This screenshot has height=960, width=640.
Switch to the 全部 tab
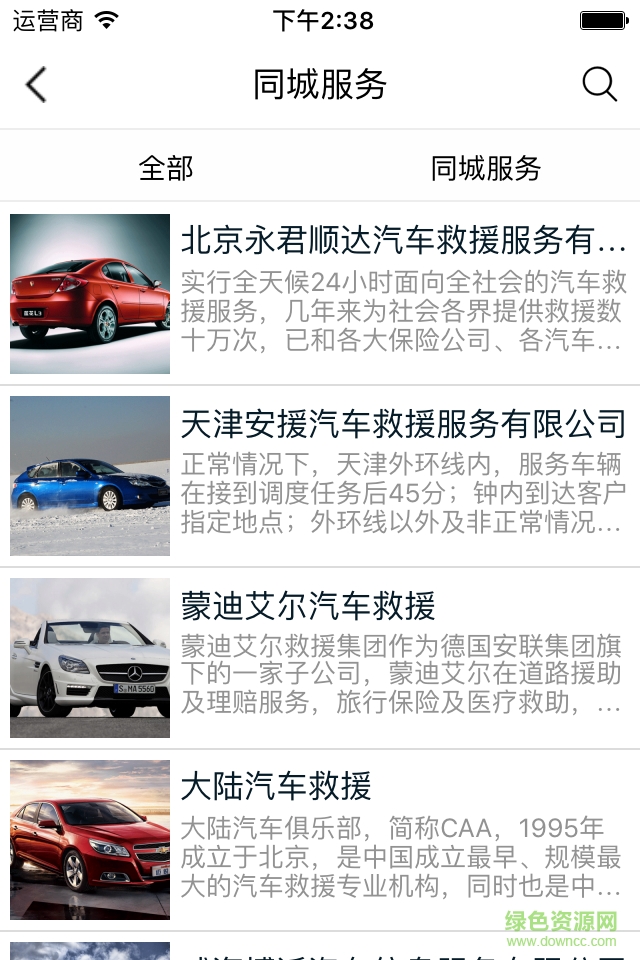pos(166,168)
